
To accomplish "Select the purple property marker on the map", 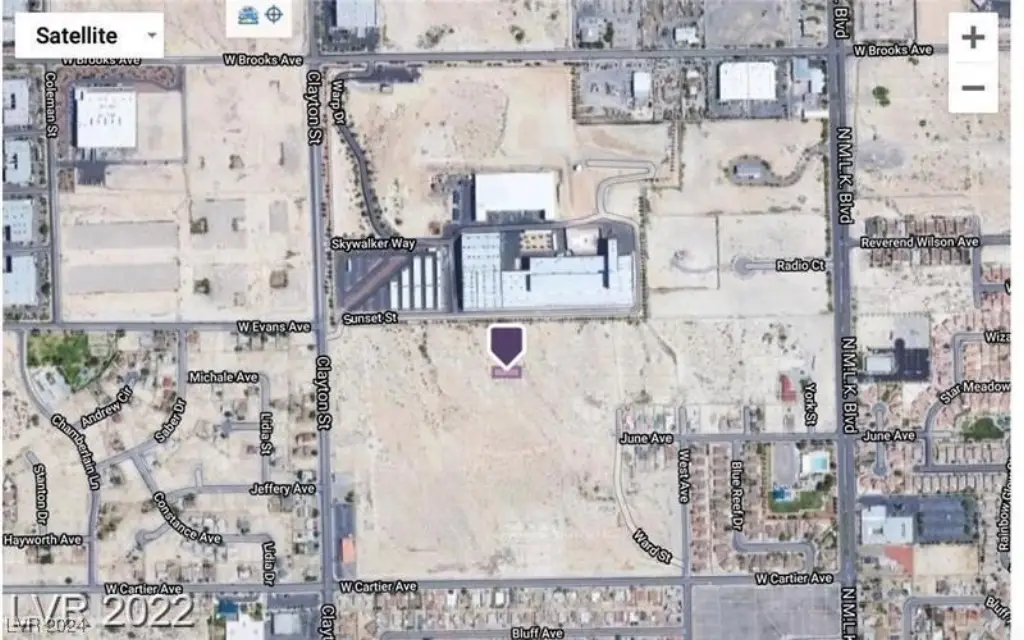I will tap(506, 346).
